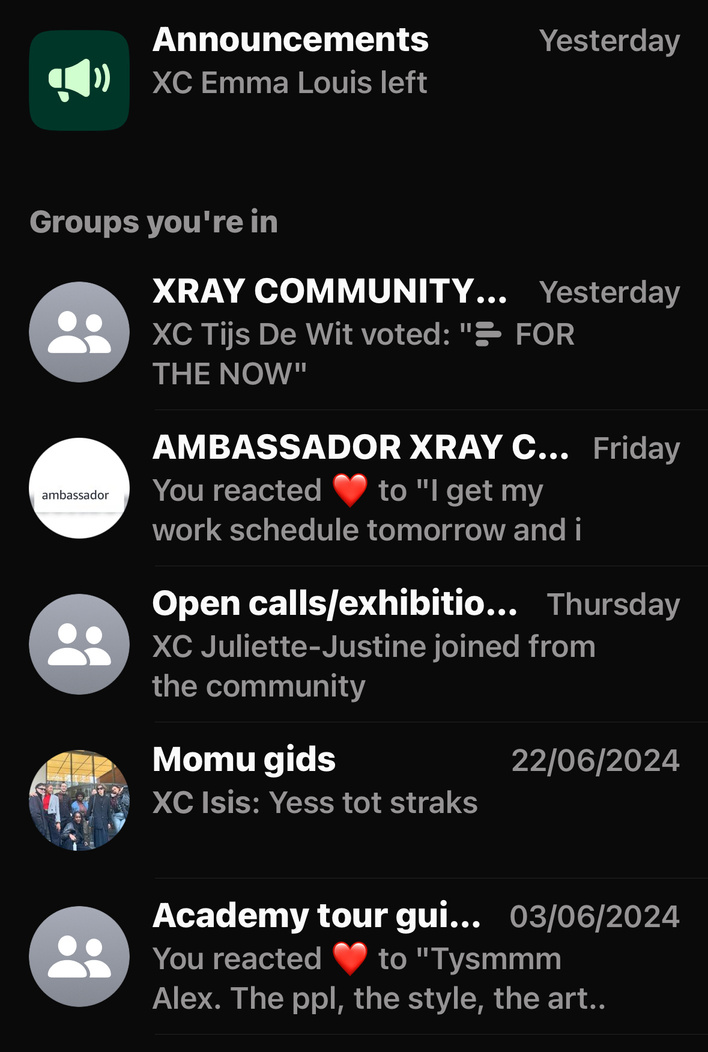The width and height of the screenshot is (708, 1052).
Task: Open the Announcements channel
Action: tap(290, 42)
